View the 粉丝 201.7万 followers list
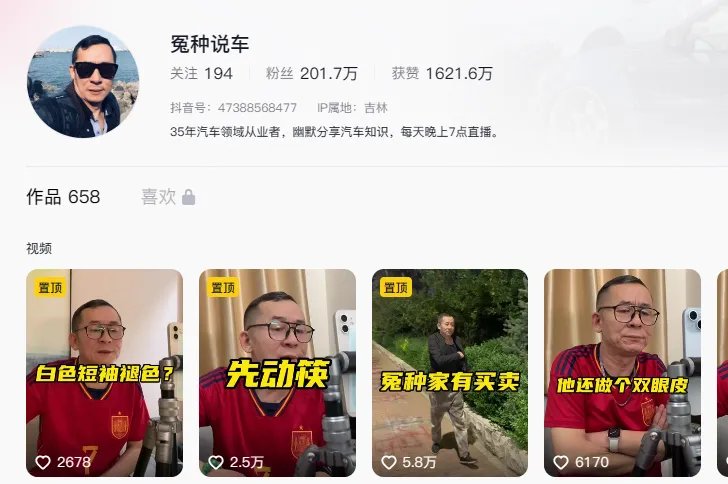This screenshot has width=728, height=484. tap(311, 74)
